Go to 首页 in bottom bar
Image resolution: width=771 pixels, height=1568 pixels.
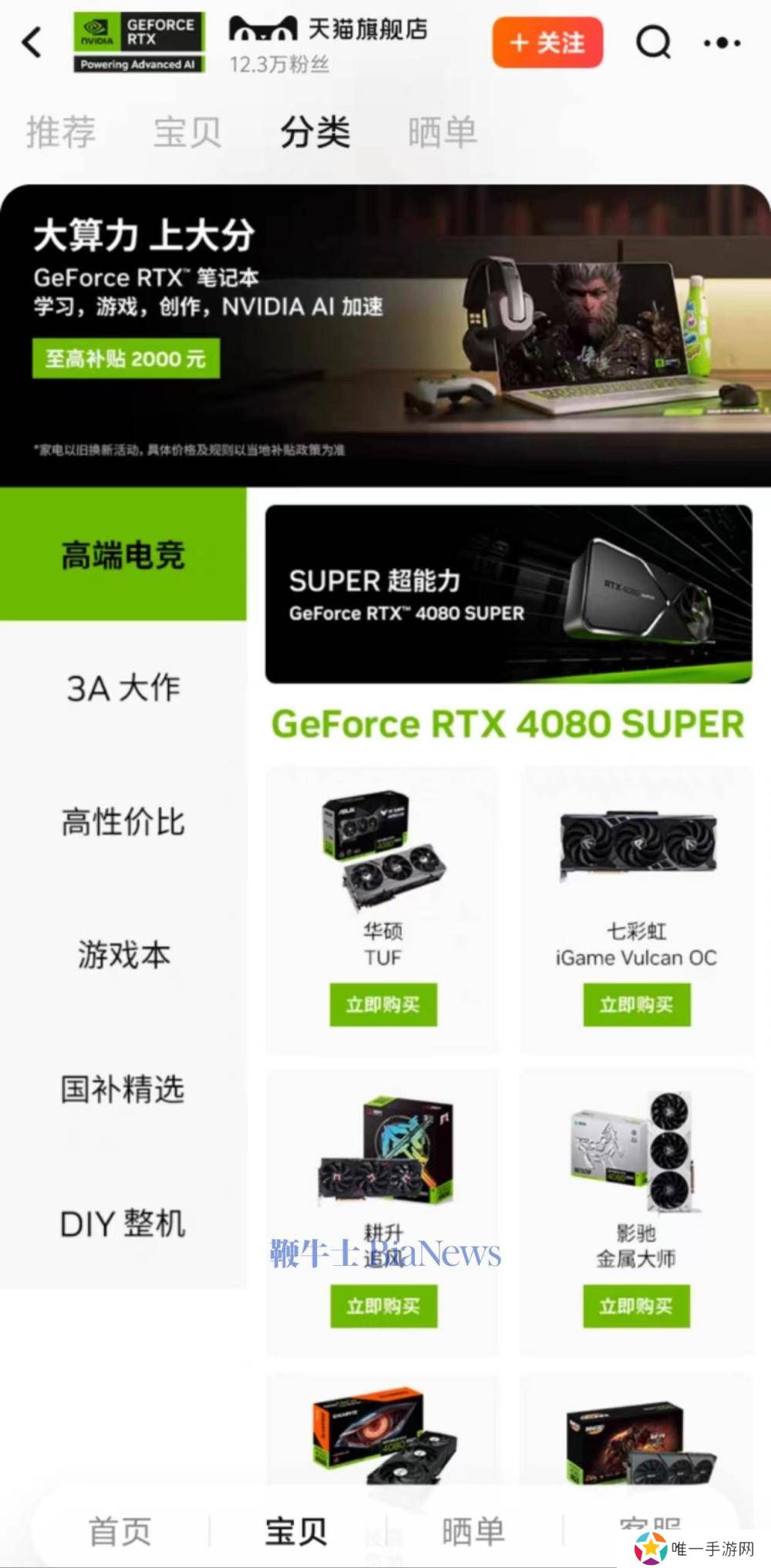pos(120,1530)
